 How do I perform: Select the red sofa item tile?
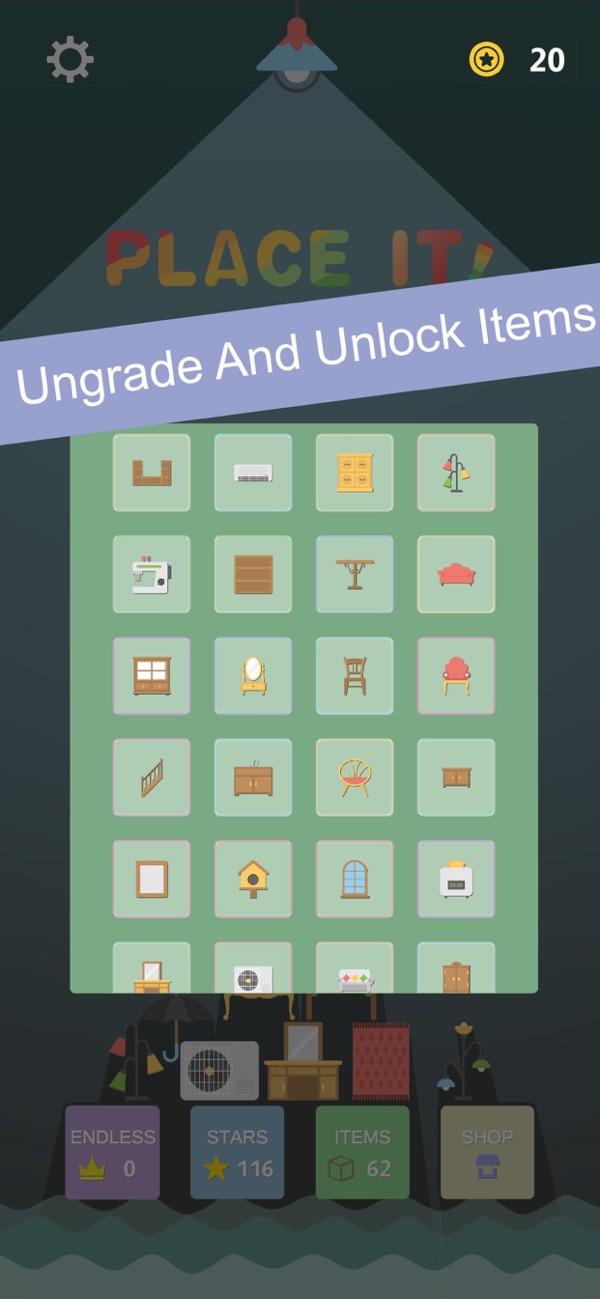point(456,575)
